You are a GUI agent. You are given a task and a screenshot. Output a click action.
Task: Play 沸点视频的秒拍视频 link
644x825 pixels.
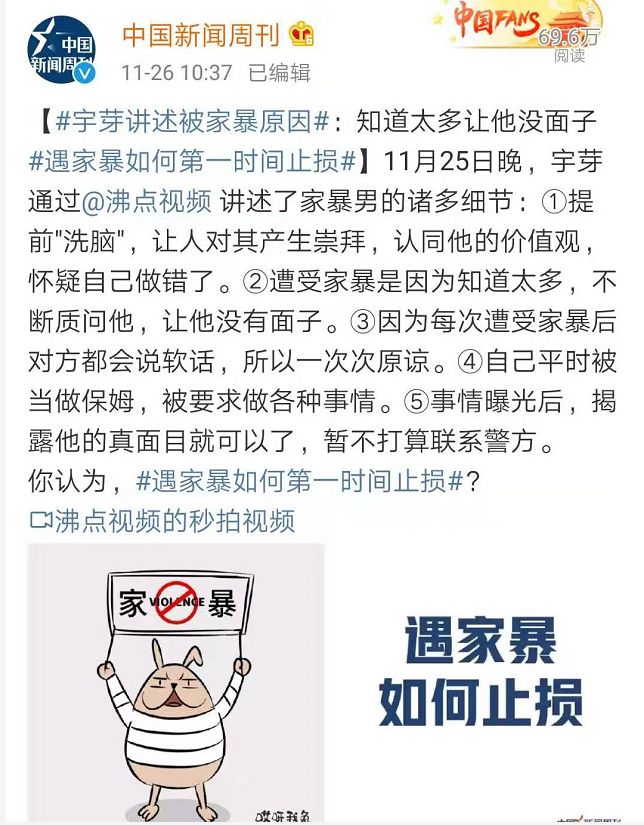point(163,520)
